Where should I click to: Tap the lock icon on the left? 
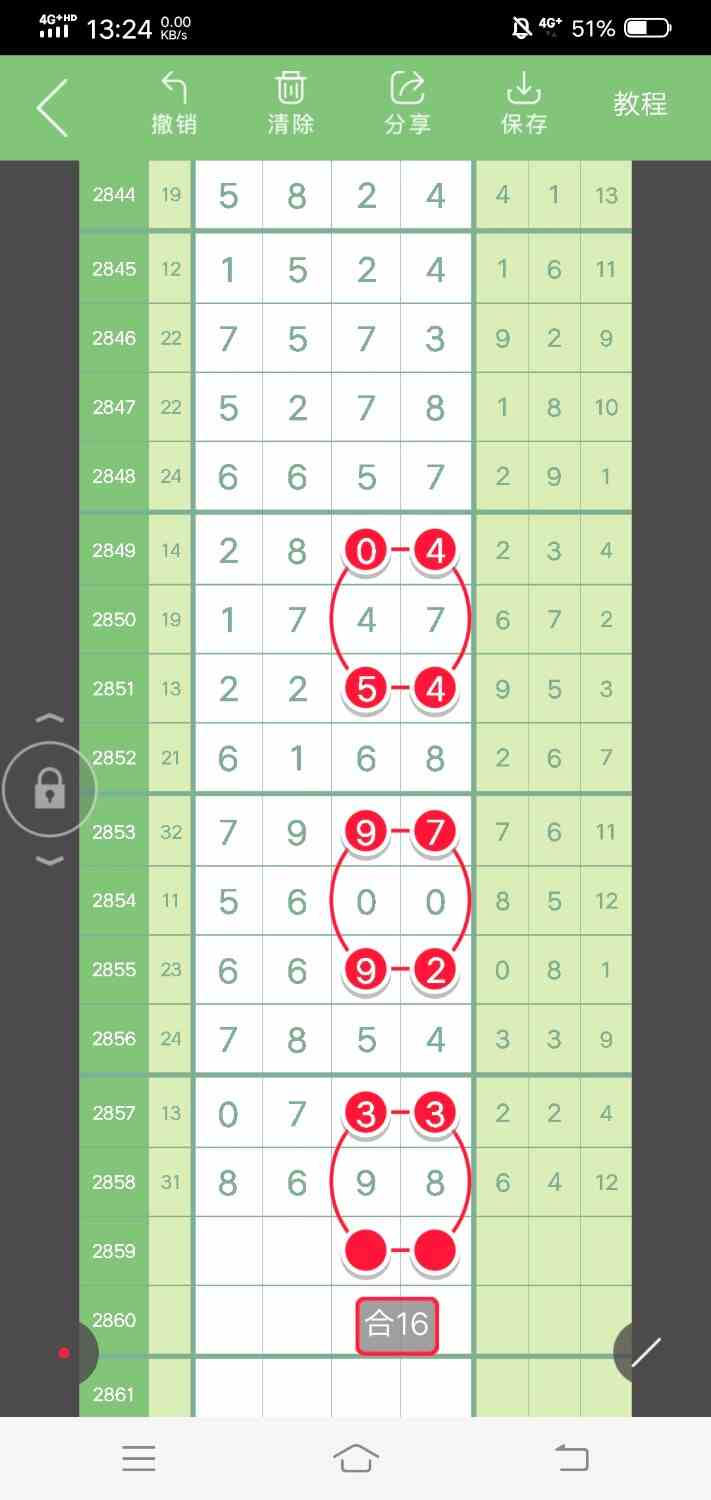pyautogui.click(x=49, y=790)
